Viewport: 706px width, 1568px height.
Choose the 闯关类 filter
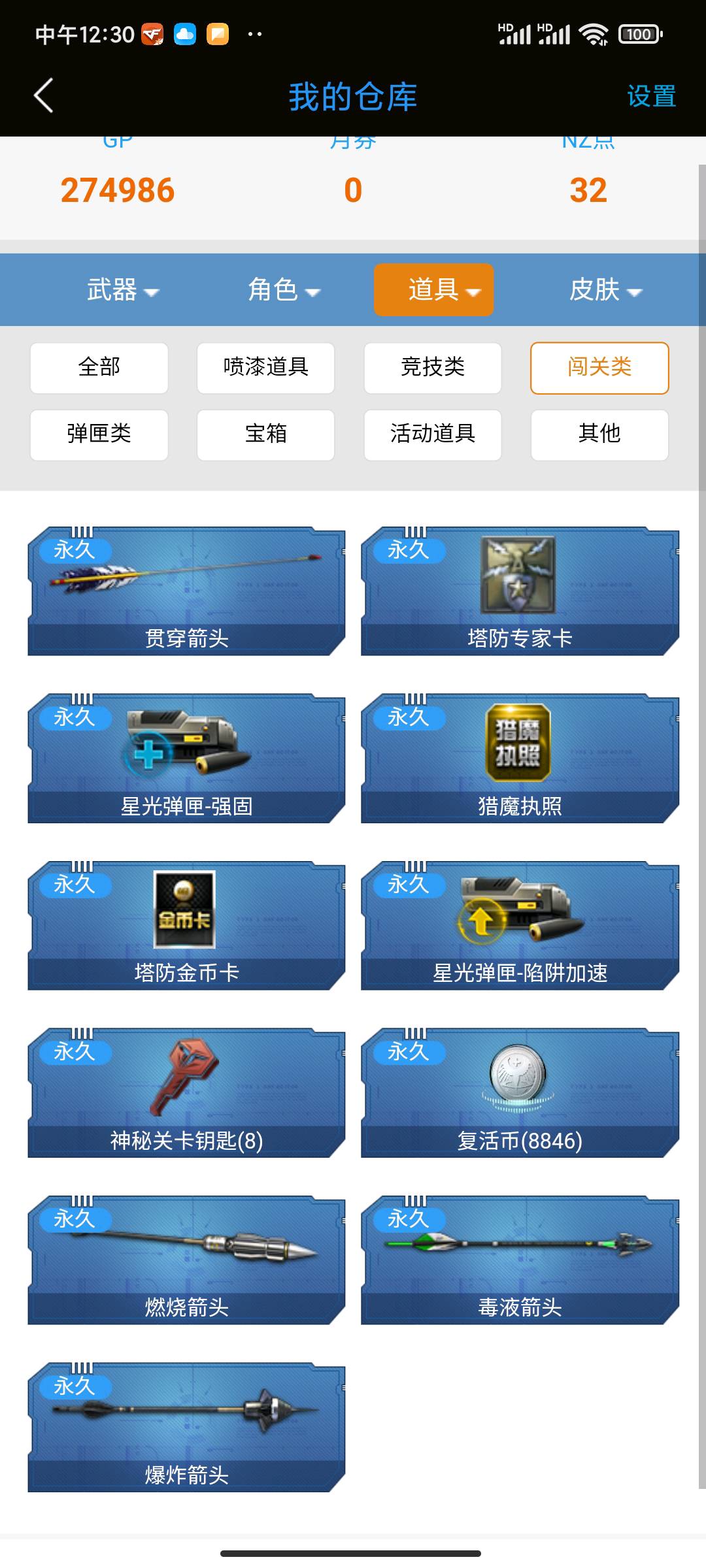(x=599, y=368)
